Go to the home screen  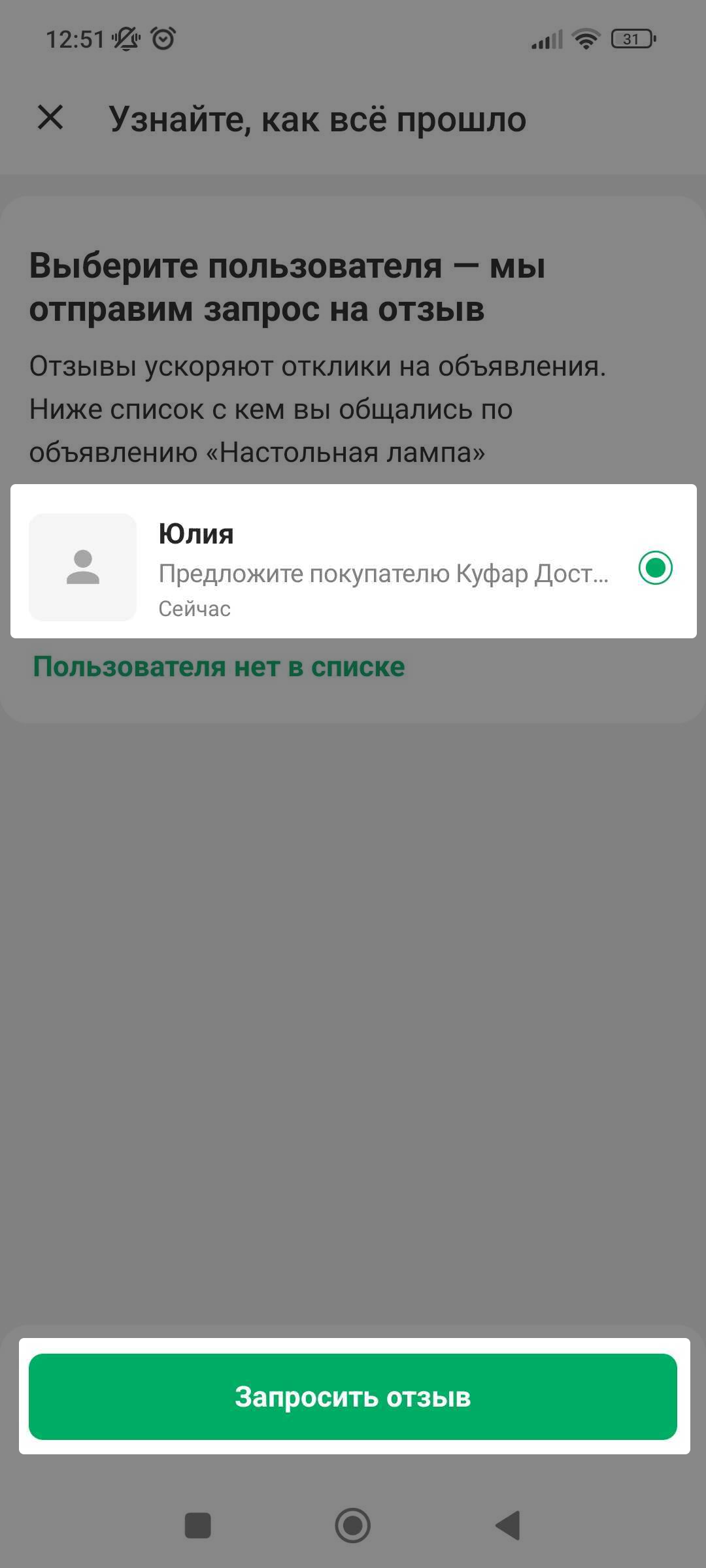tap(353, 1526)
